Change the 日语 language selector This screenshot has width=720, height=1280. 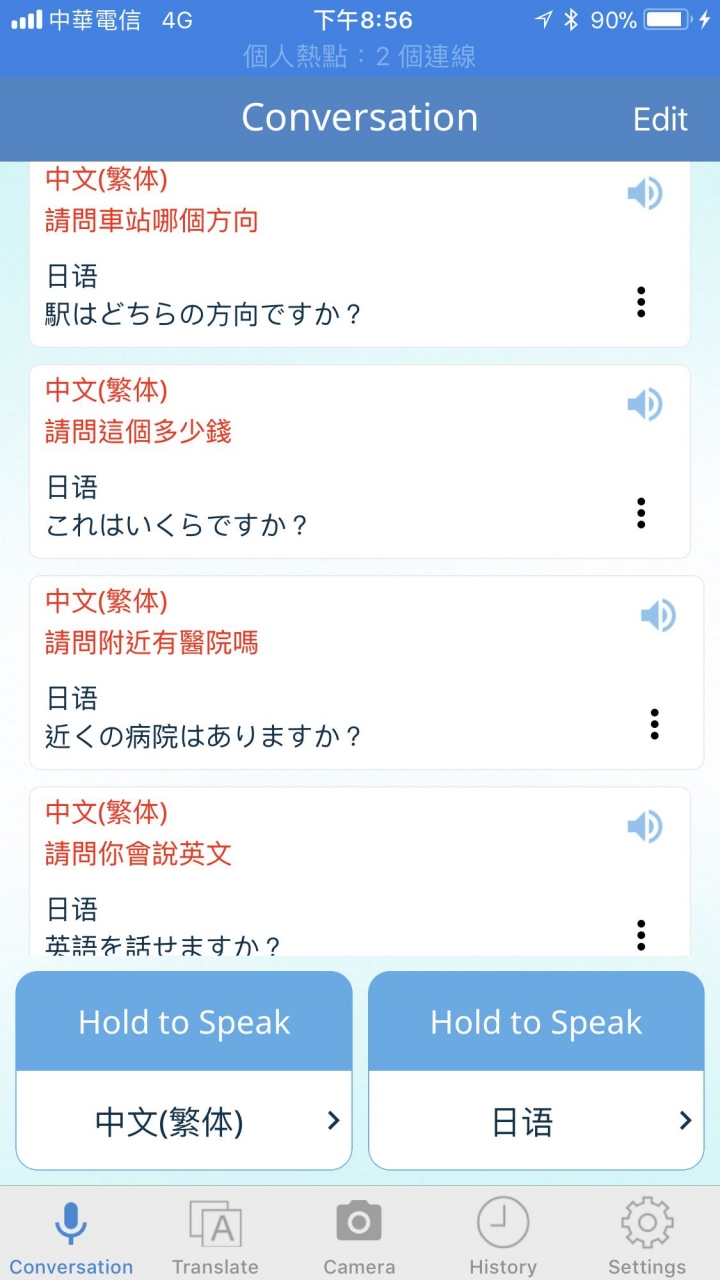[536, 1121]
